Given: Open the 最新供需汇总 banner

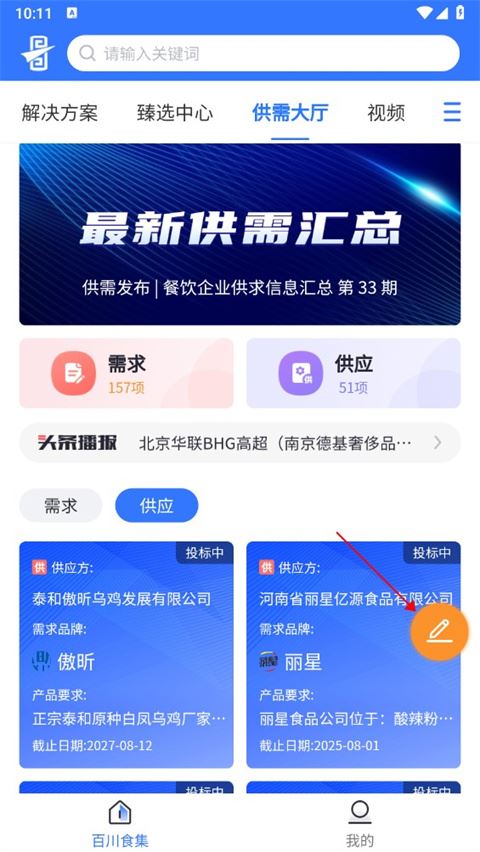Looking at the screenshot, I should (240, 234).
